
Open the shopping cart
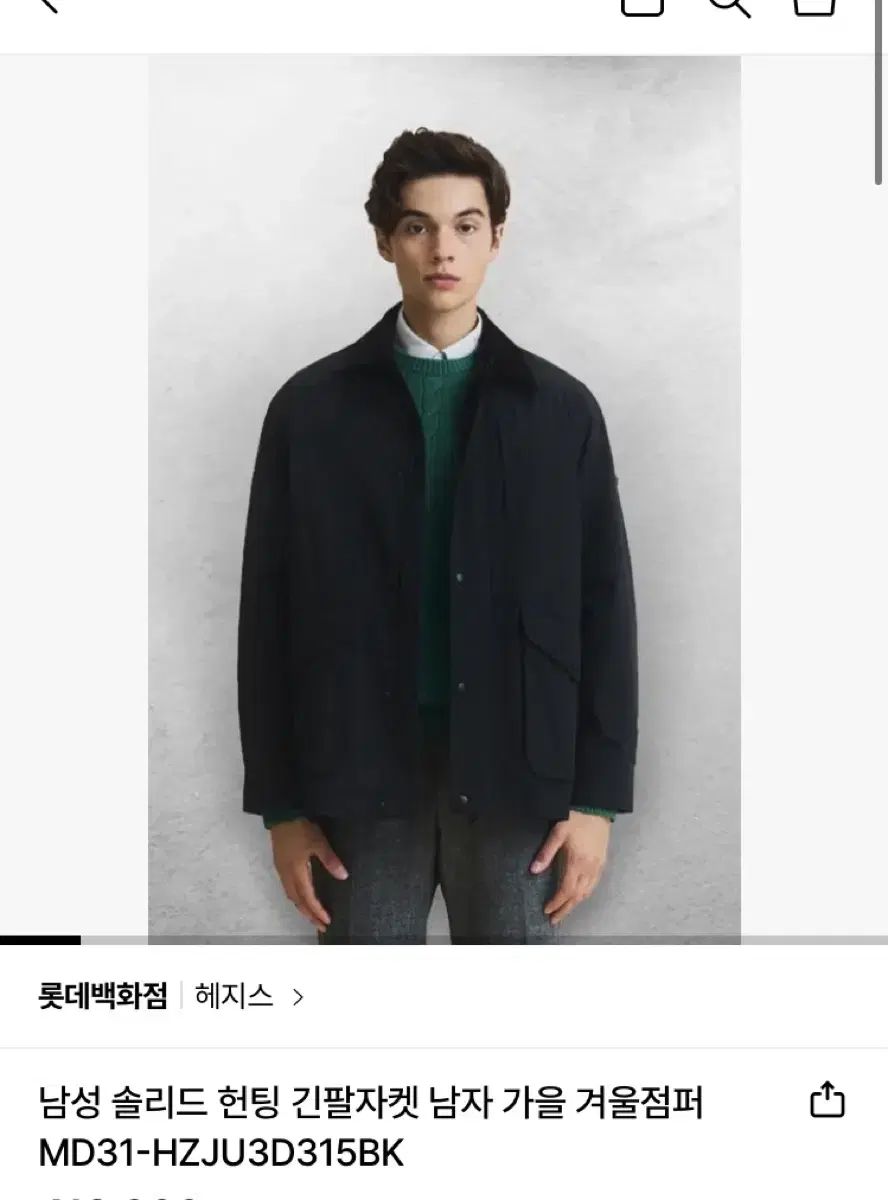coord(814,5)
